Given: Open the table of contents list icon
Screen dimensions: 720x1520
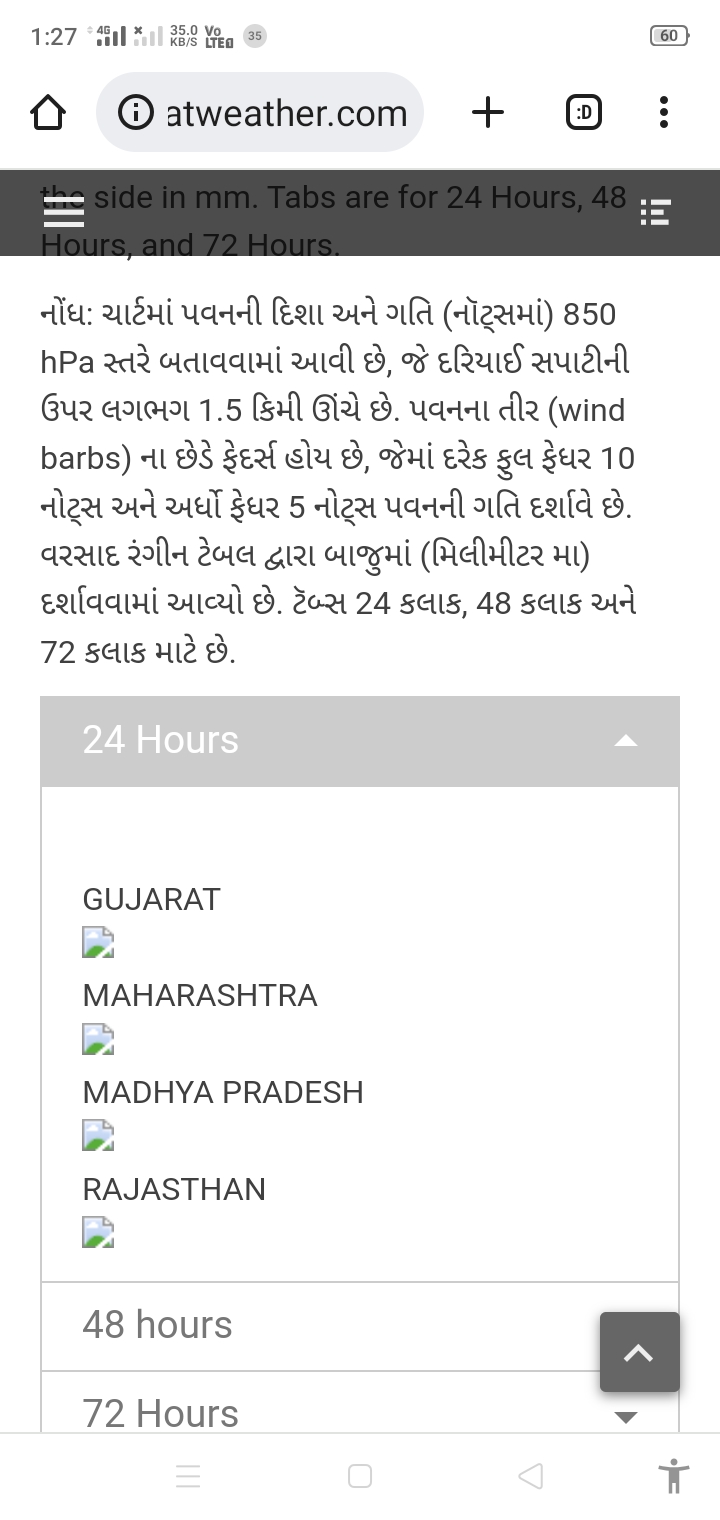Looking at the screenshot, I should tap(654, 213).
